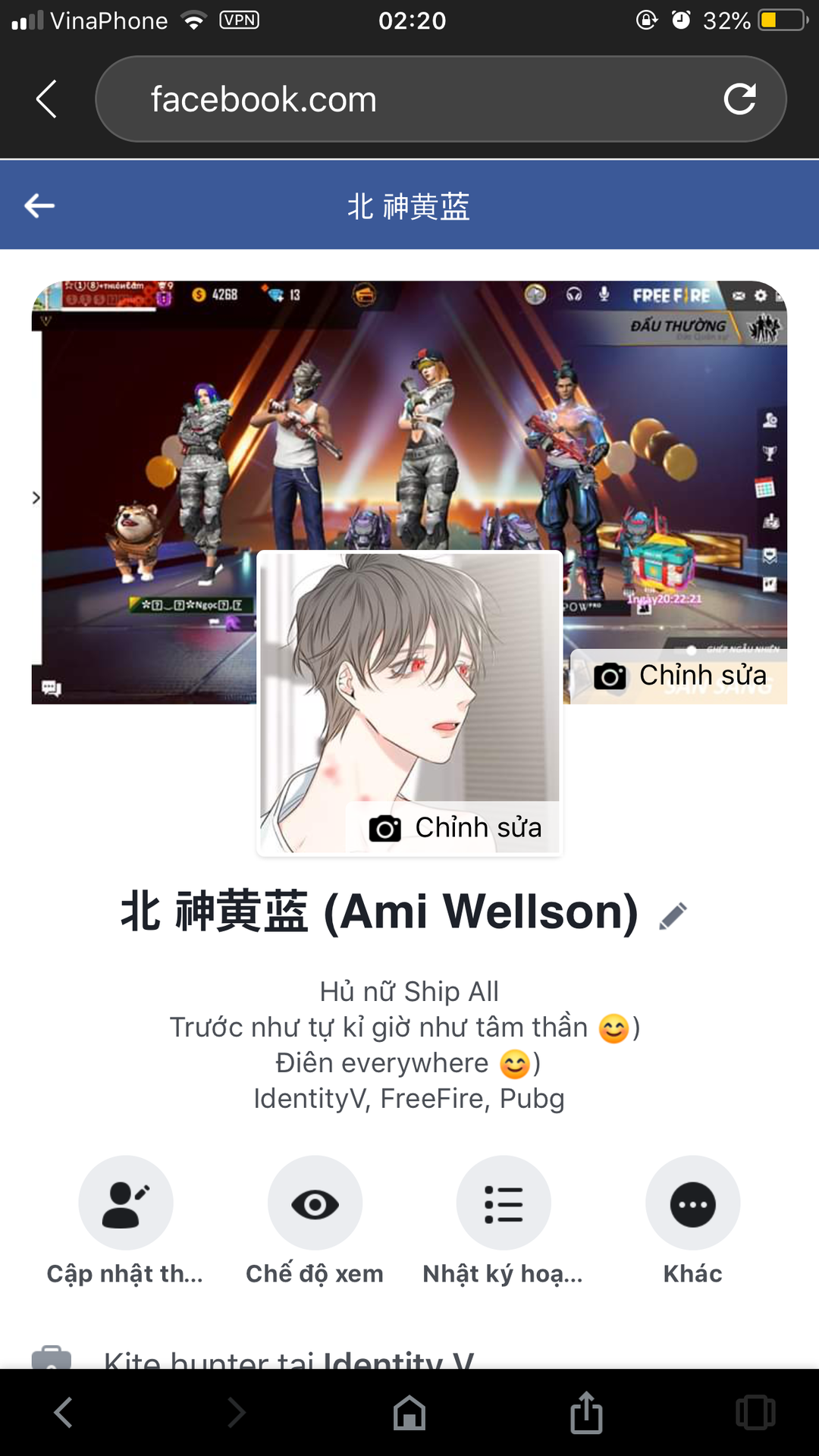819x1456 pixels.
Task: Open the browser tabs overview
Action: pos(755,1413)
